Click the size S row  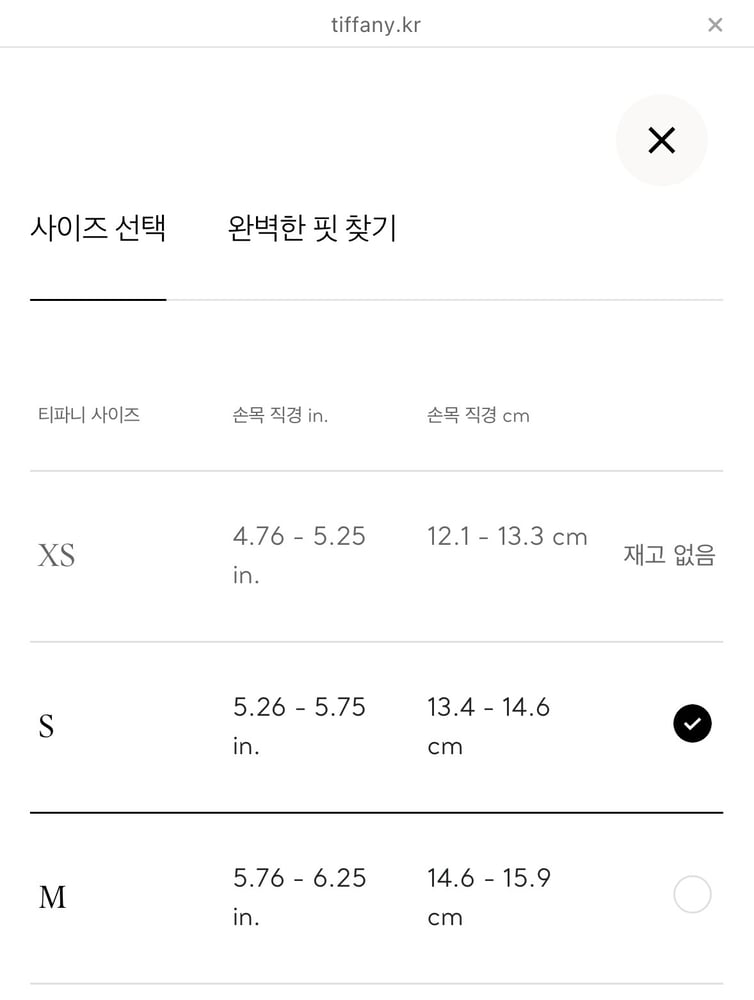(x=377, y=725)
